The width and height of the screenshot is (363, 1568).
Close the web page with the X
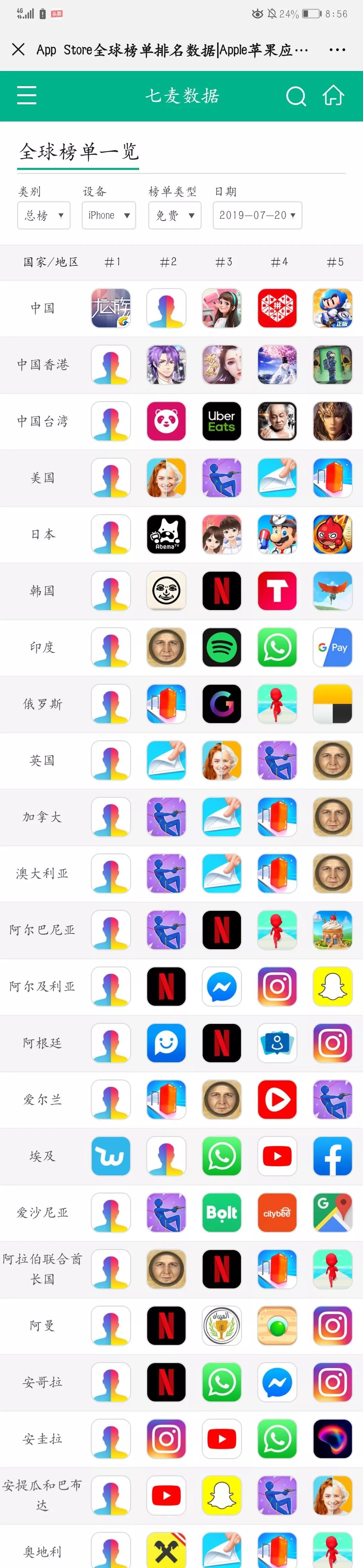18,49
